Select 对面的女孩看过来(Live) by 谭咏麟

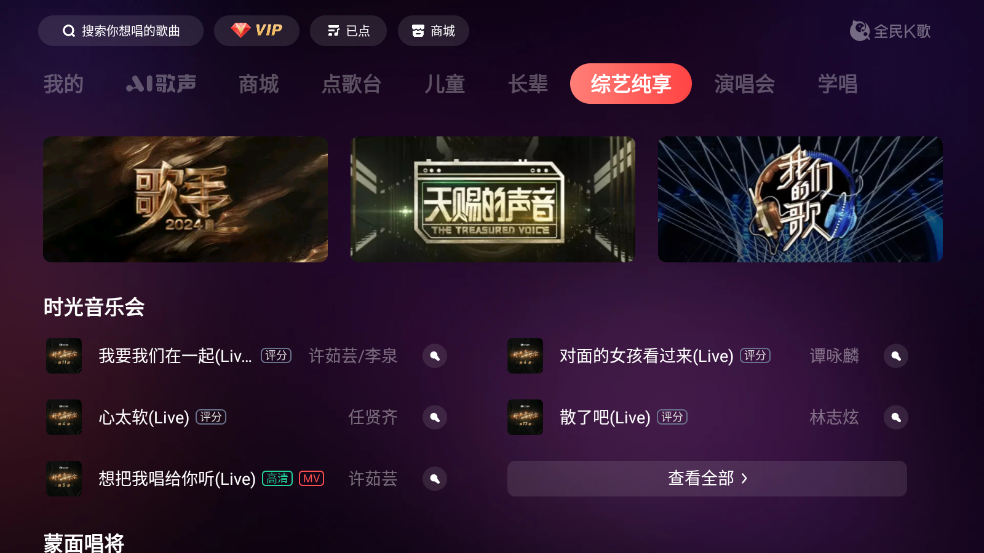(646, 356)
